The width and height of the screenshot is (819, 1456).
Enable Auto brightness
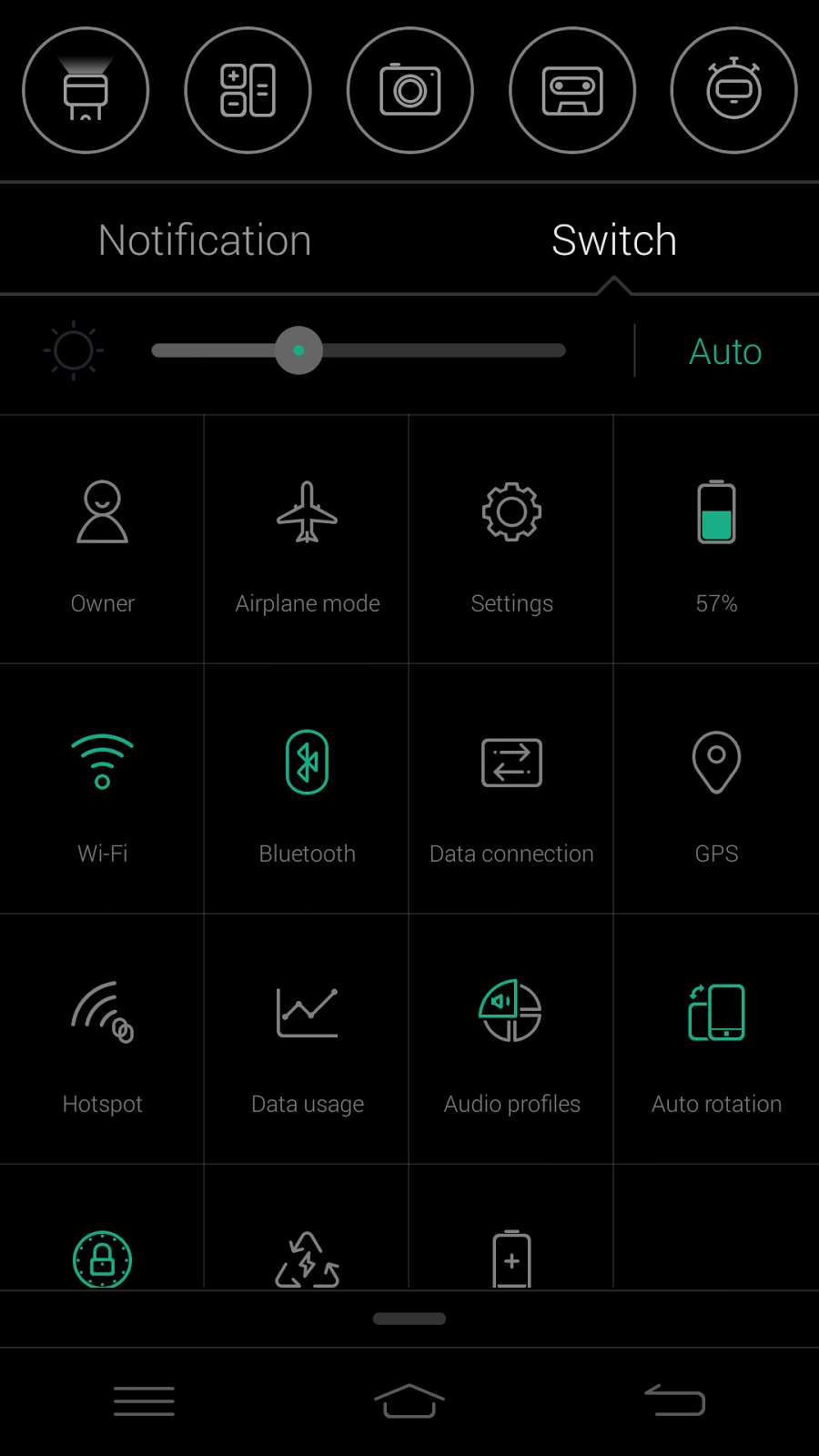point(724,351)
